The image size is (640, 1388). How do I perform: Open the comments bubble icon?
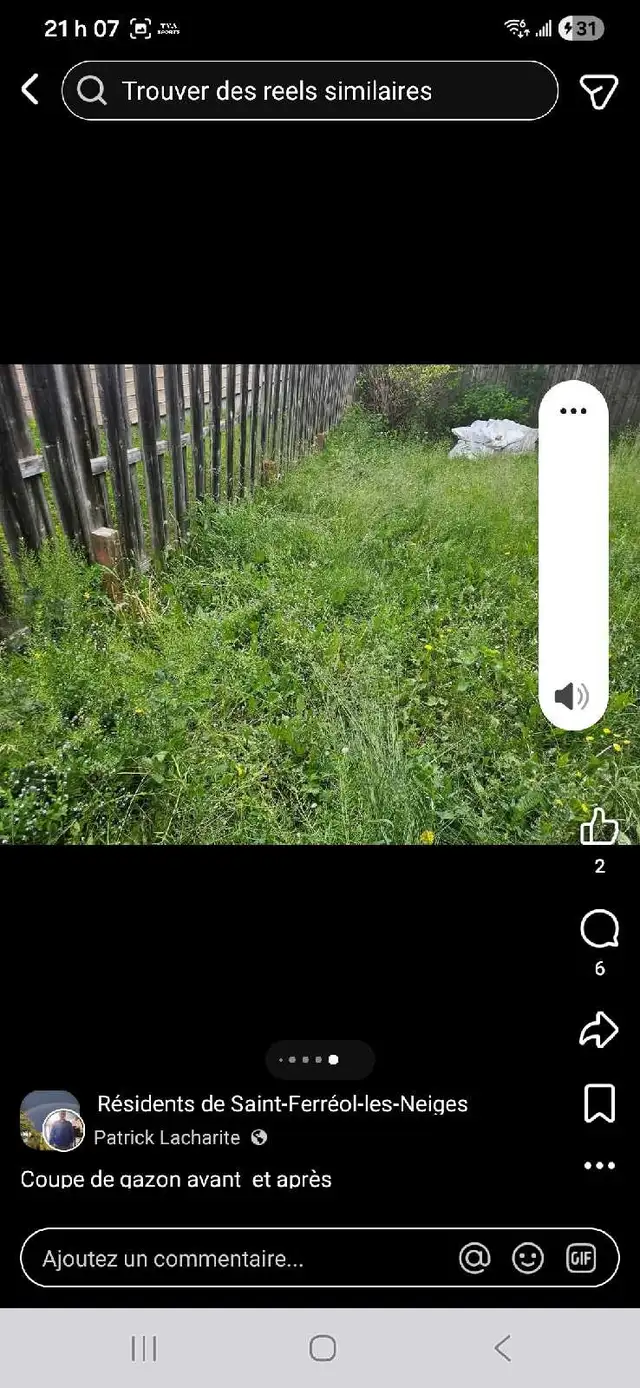599,930
